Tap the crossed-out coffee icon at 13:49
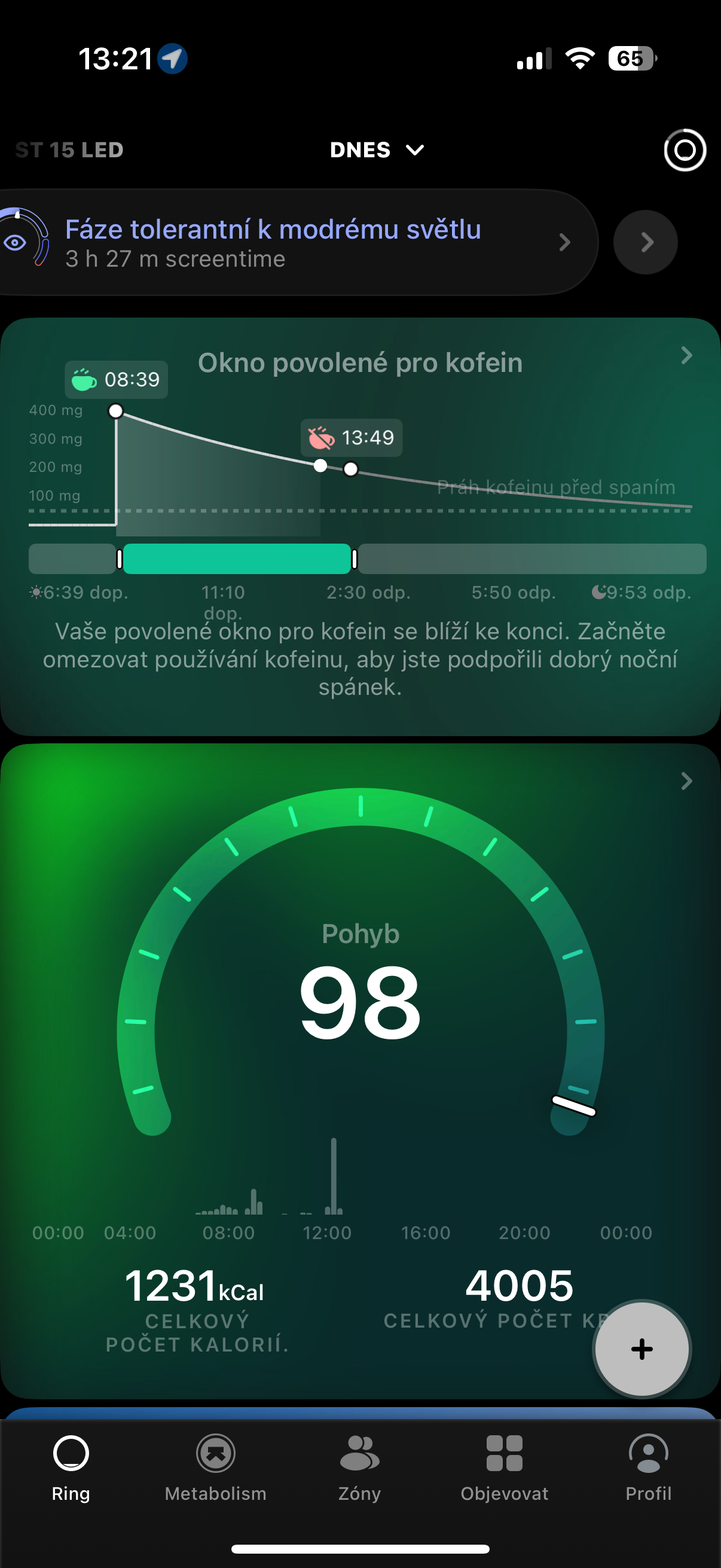721x1568 pixels. click(x=320, y=438)
